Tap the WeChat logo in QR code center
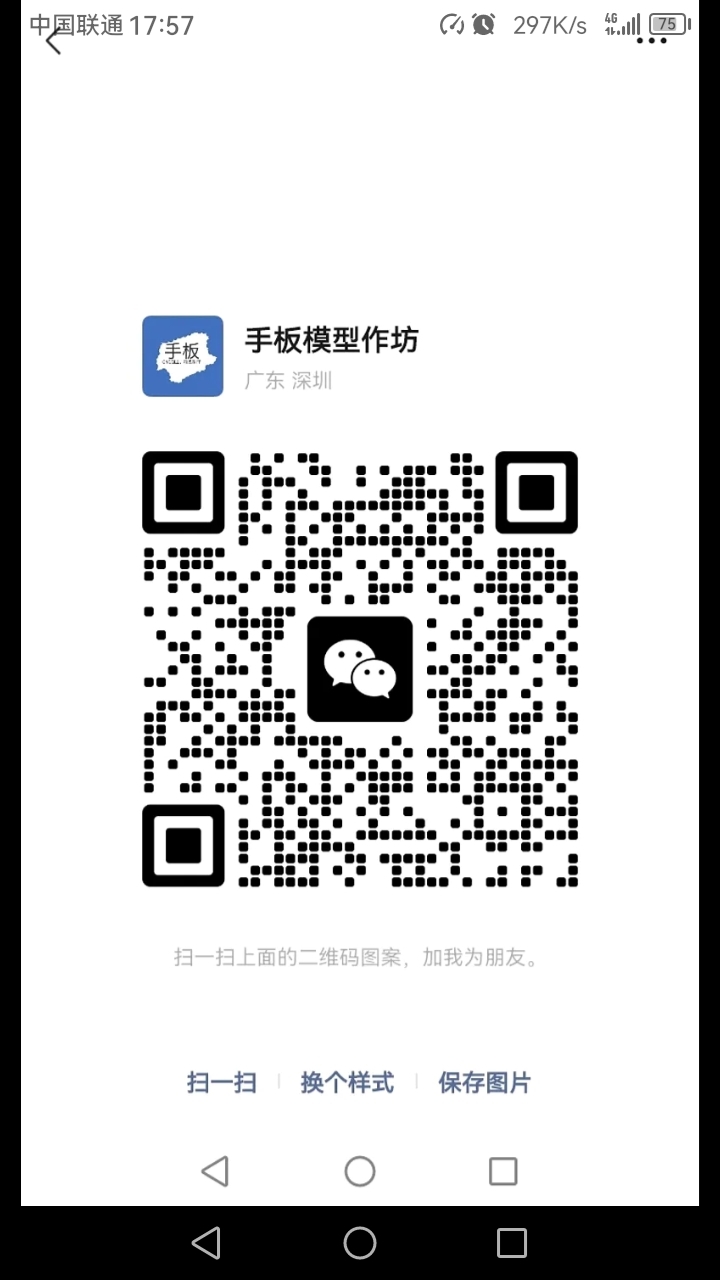720x1280 pixels. click(x=360, y=670)
